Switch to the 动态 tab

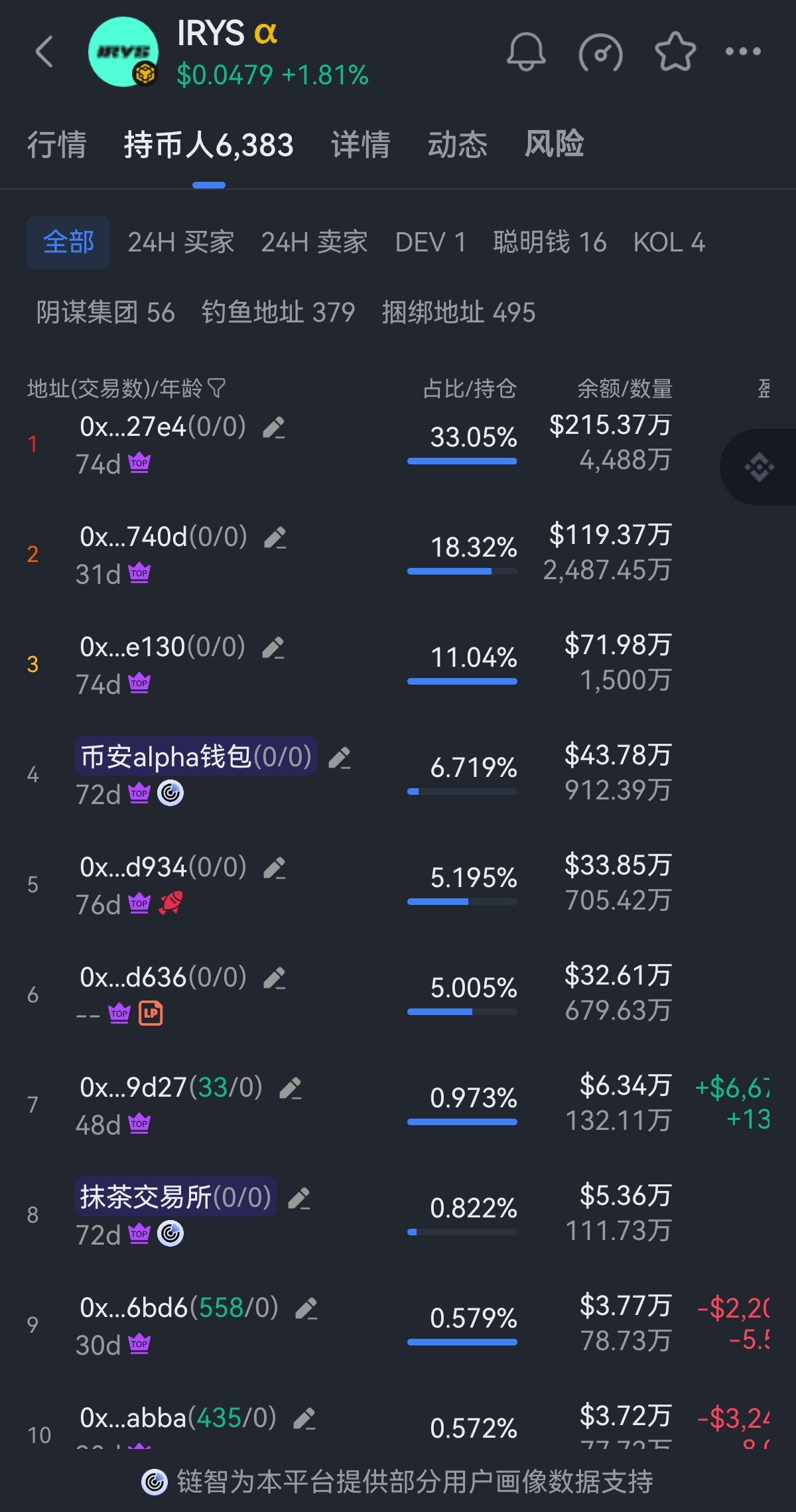coord(458,145)
